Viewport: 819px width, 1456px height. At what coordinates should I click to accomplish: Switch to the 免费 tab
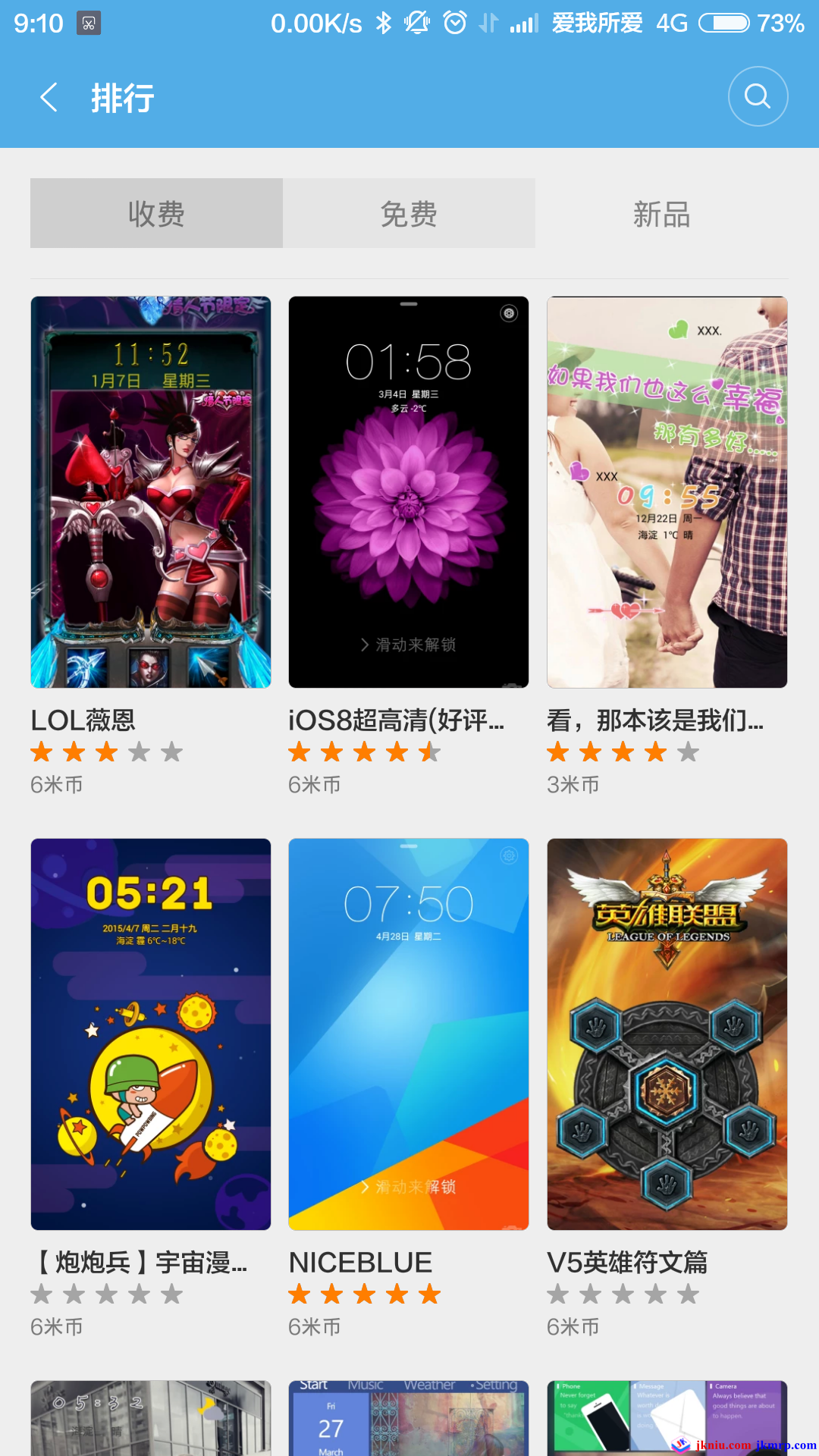click(x=409, y=214)
